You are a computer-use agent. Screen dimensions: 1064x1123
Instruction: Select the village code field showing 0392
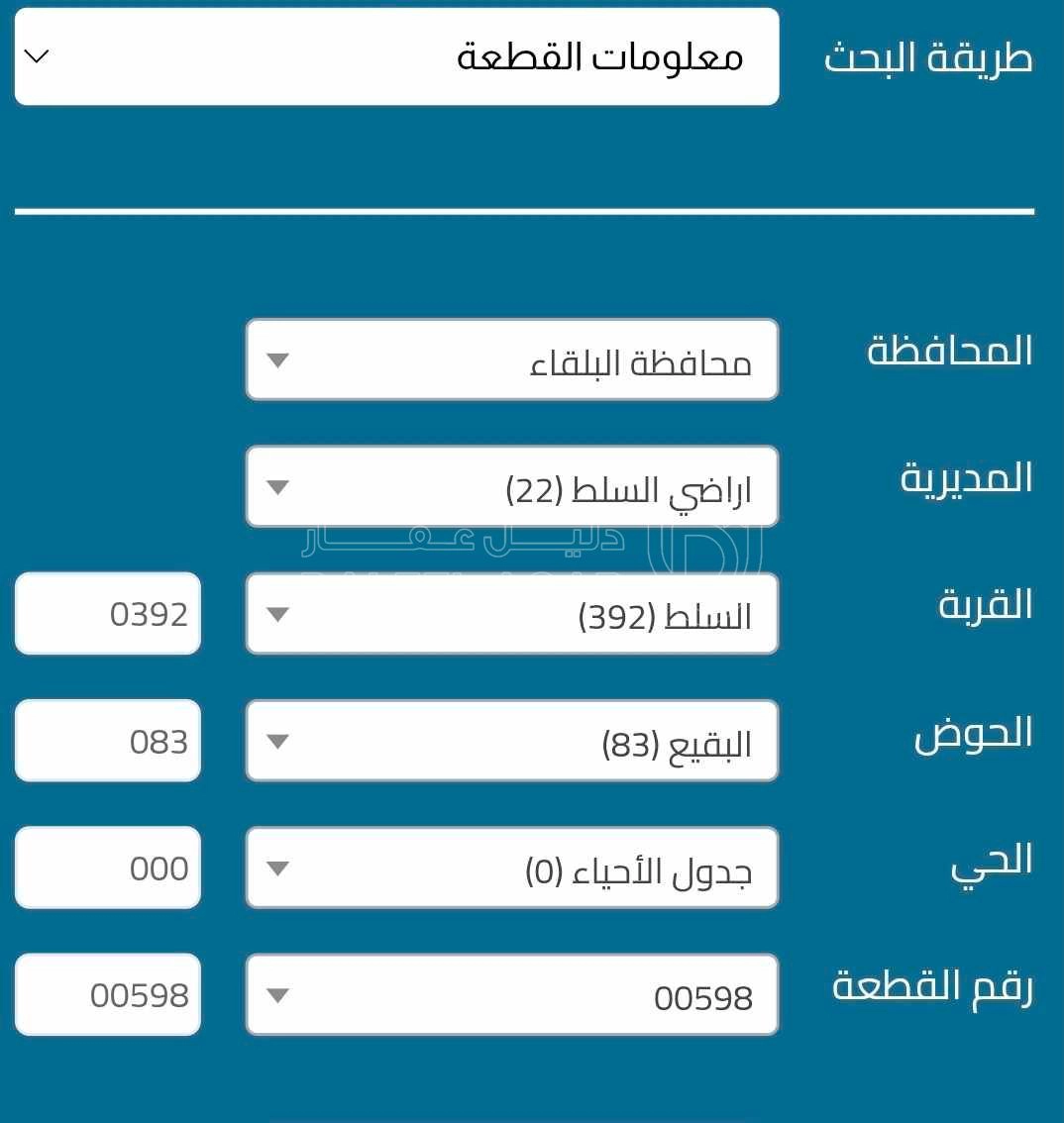tap(107, 614)
